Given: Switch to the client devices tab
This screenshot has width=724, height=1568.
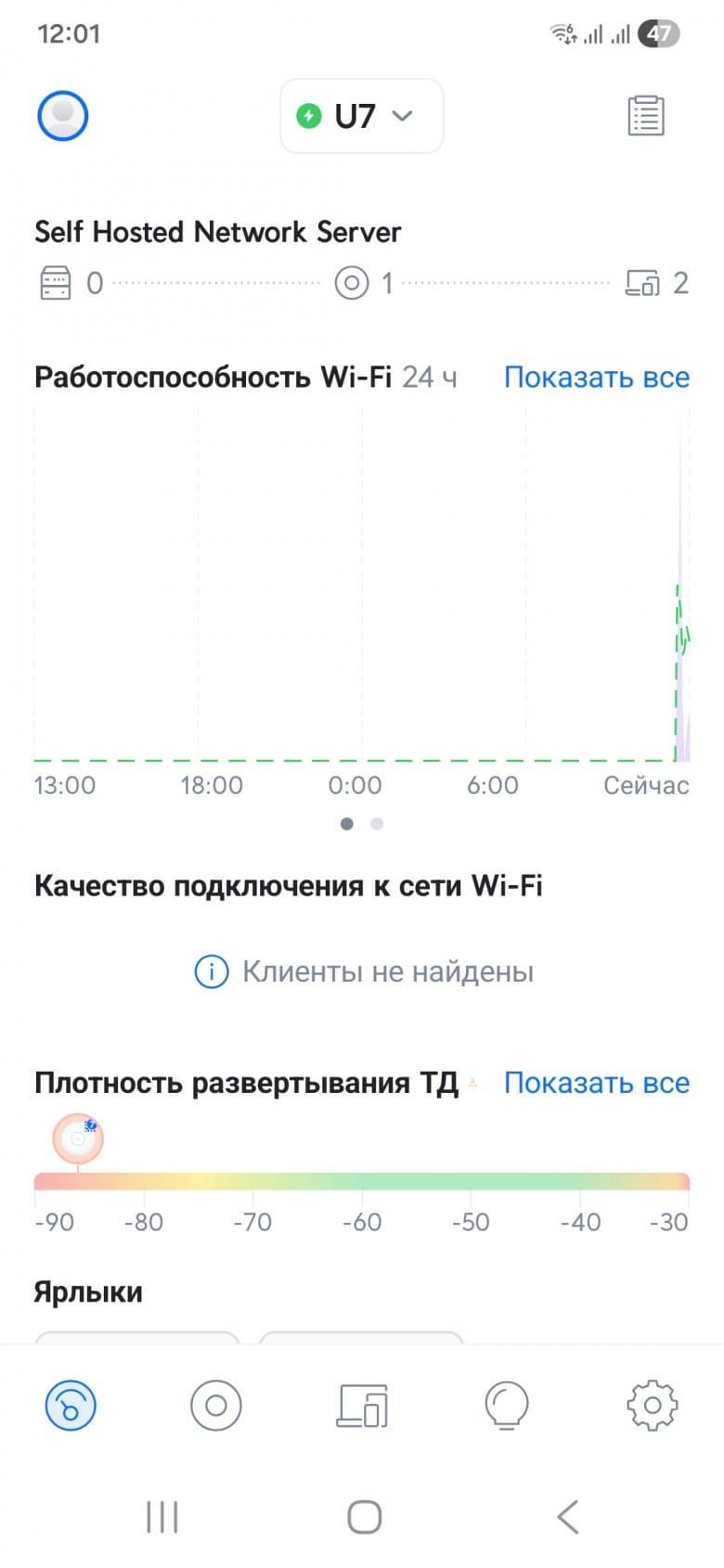Looking at the screenshot, I should (x=362, y=1406).
